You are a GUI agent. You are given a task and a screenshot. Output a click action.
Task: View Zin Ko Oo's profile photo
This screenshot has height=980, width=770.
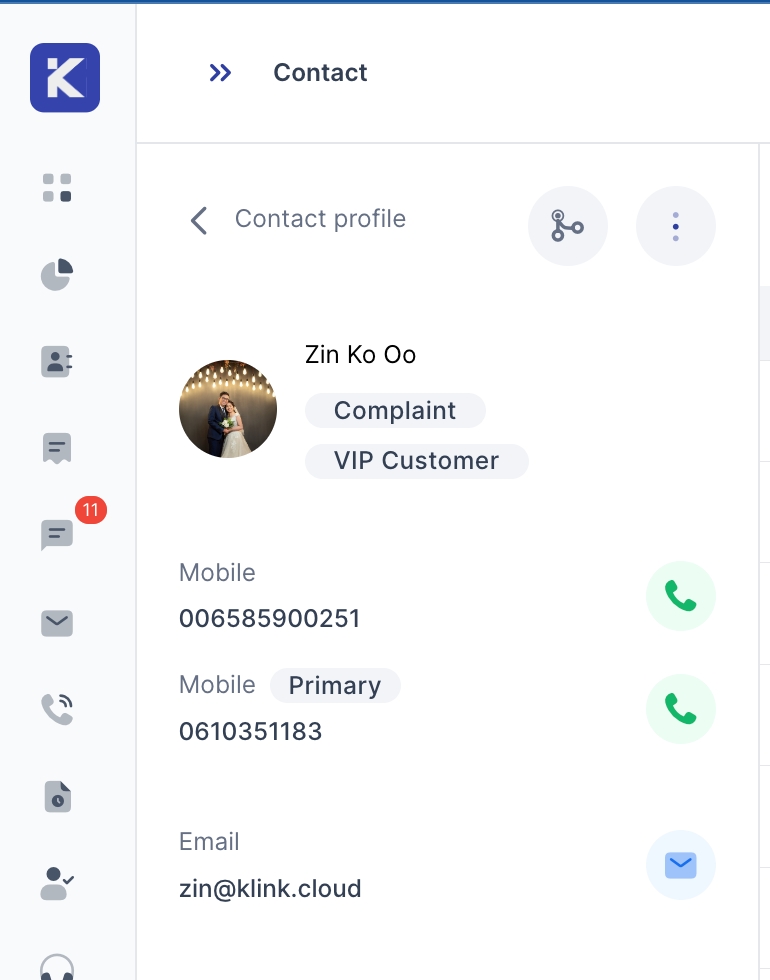click(x=228, y=409)
